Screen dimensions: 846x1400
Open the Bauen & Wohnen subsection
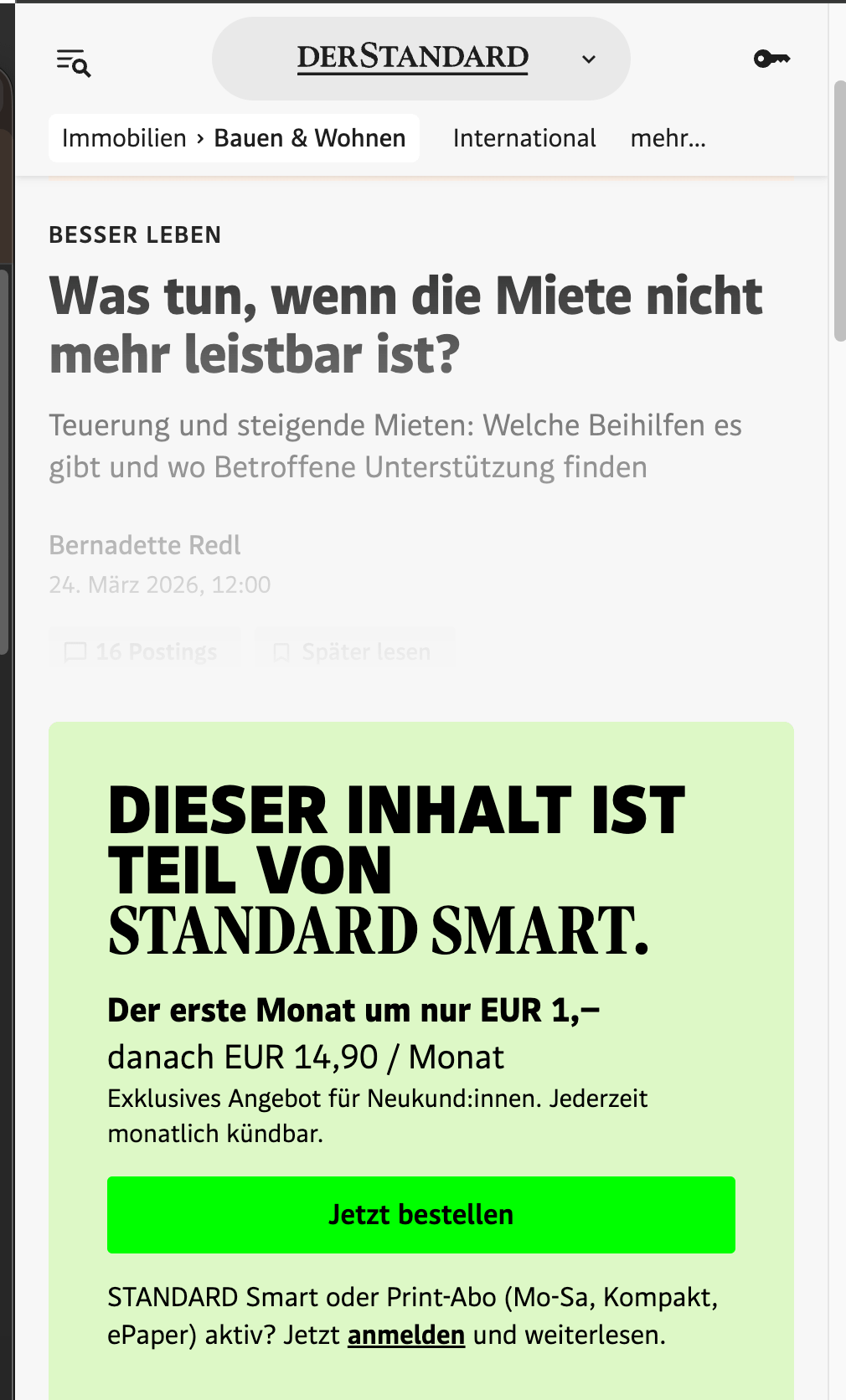coord(310,138)
